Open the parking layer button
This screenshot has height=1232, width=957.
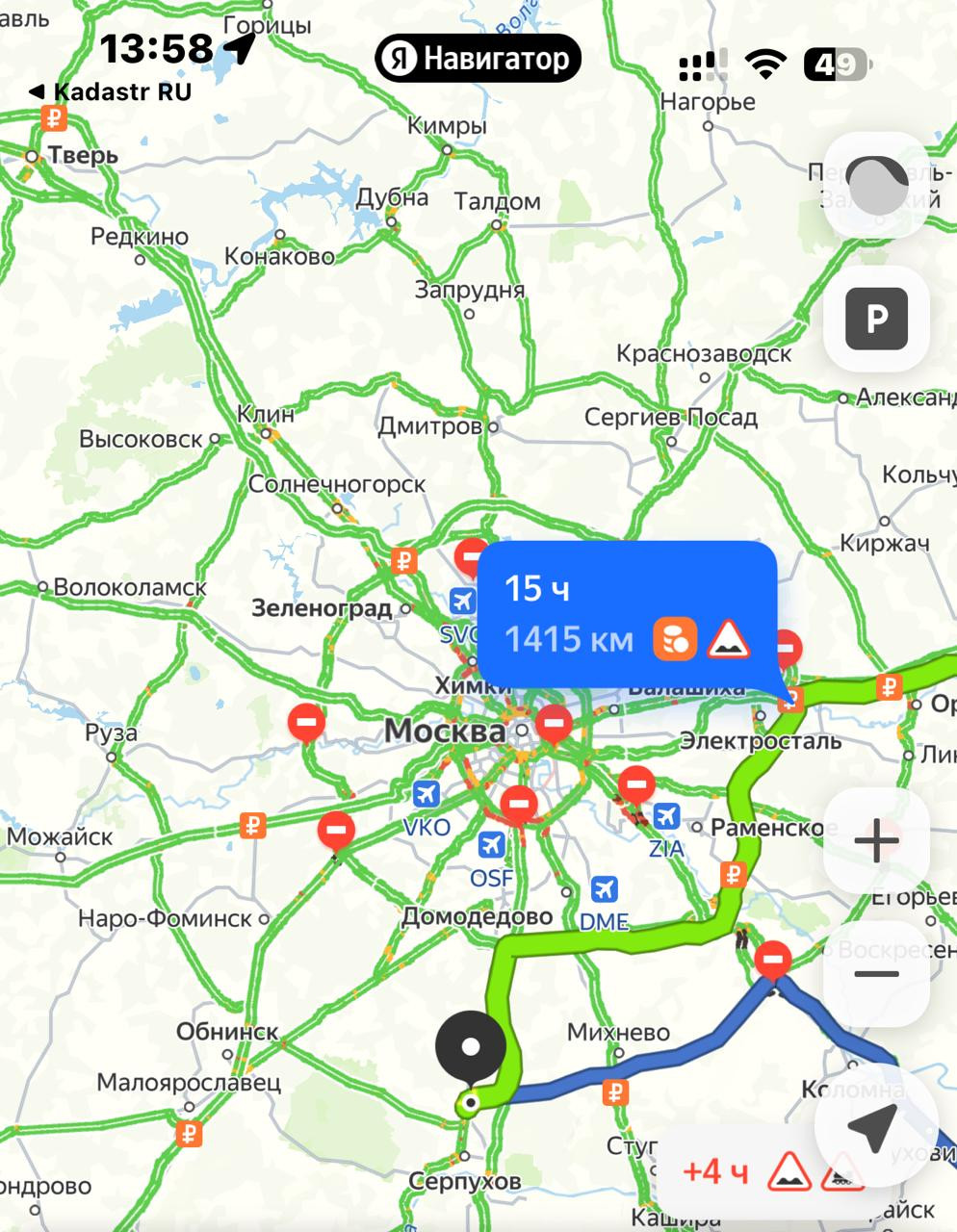(876, 319)
